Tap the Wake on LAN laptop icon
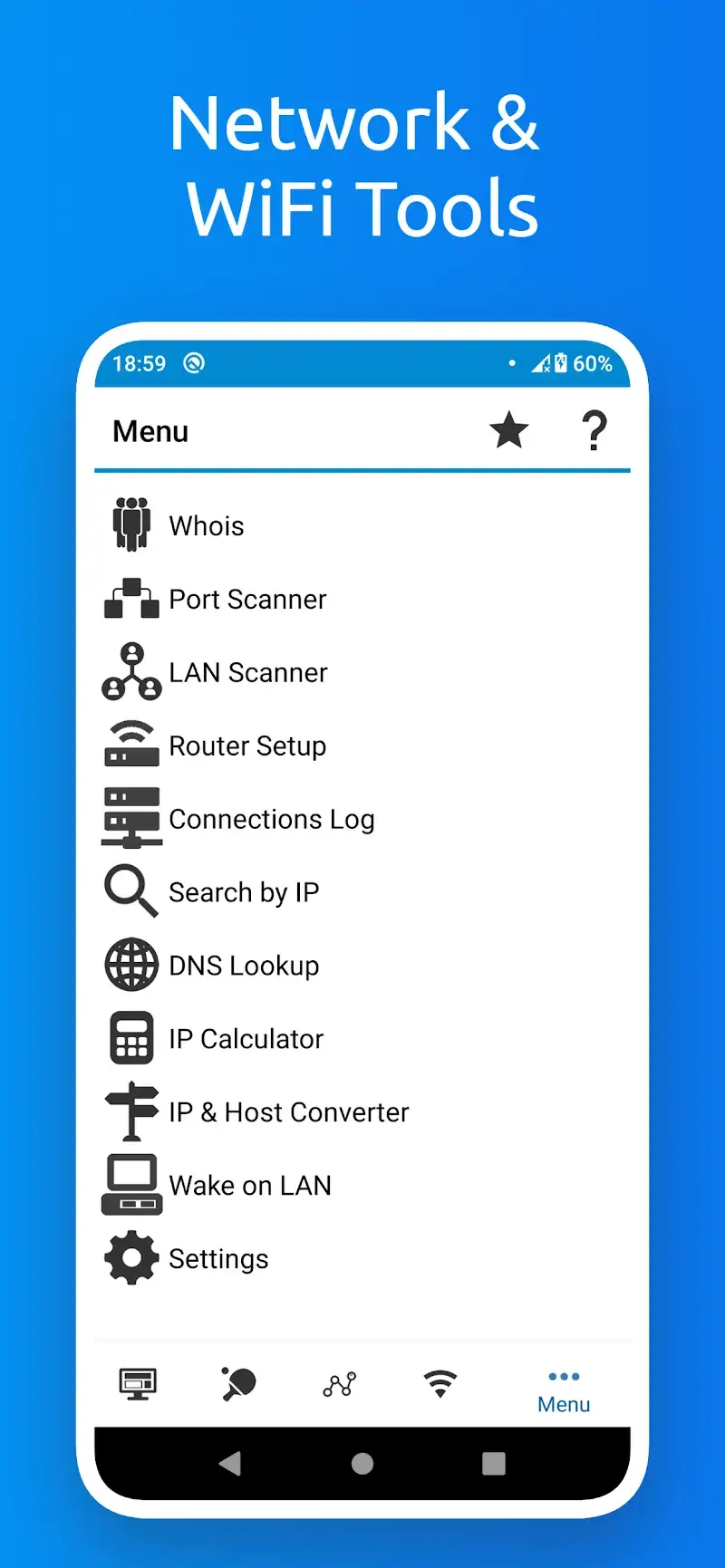This screenshot has height=1568, width=725. (131, 1185)
